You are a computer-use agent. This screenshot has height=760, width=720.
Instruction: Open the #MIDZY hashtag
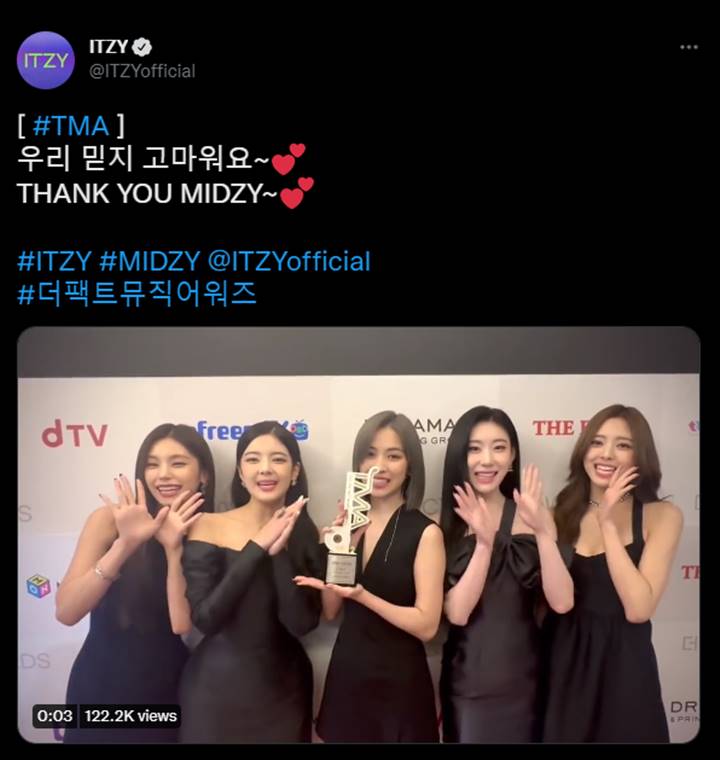tap(149, 262)
